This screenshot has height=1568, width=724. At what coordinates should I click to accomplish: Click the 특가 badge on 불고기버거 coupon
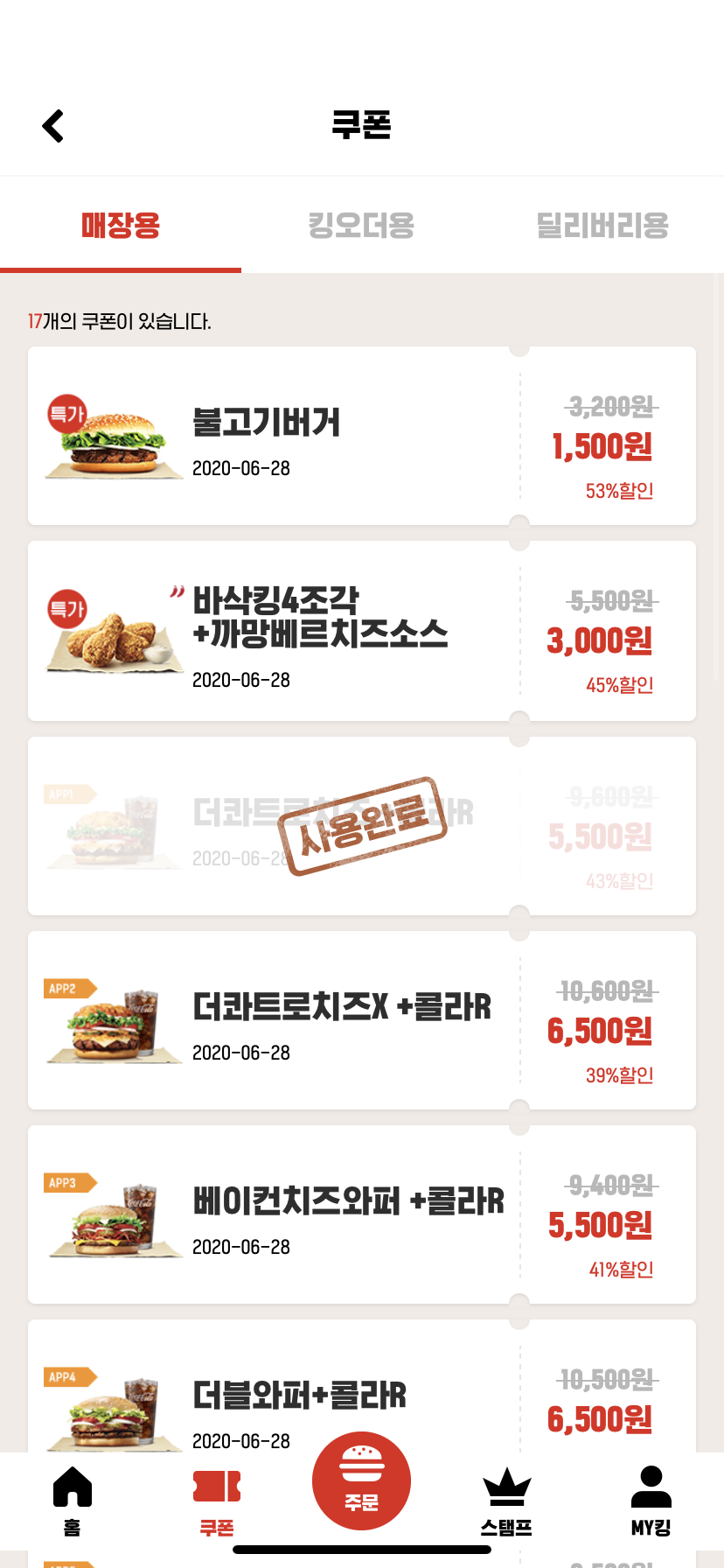coord(66,412)
